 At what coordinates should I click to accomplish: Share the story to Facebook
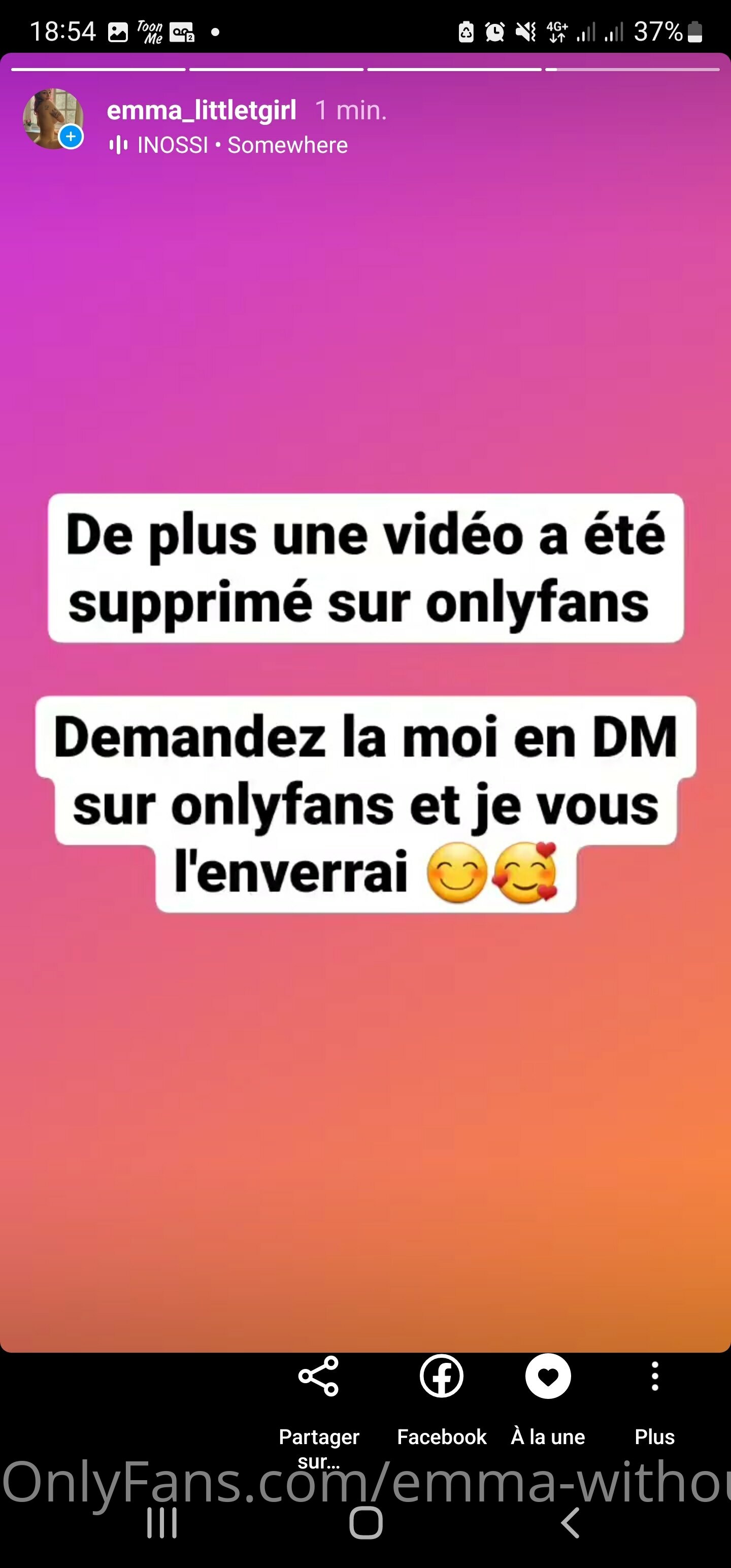[x=441, y=1400]
